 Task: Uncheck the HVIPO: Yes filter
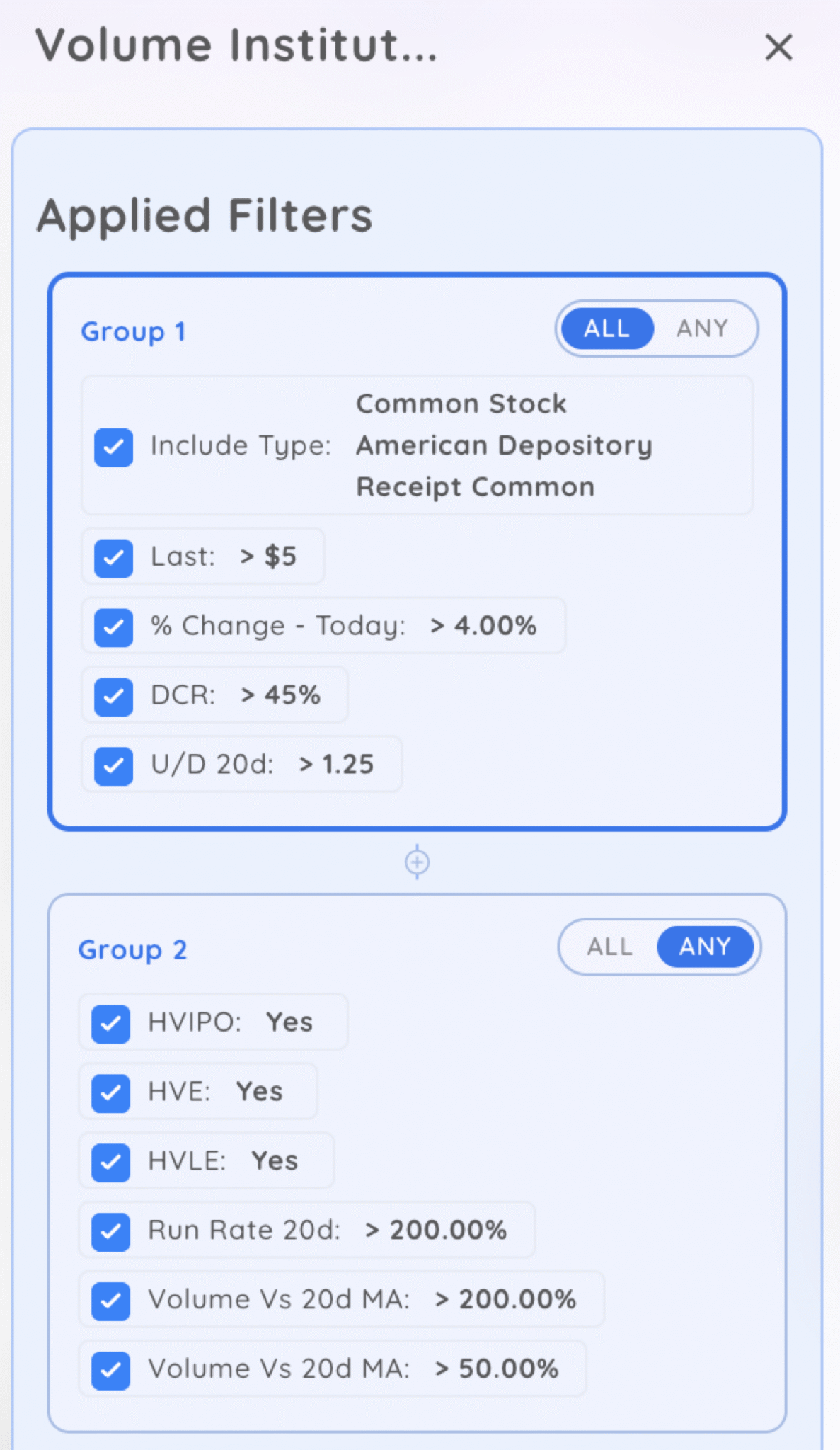[110, 1022]
